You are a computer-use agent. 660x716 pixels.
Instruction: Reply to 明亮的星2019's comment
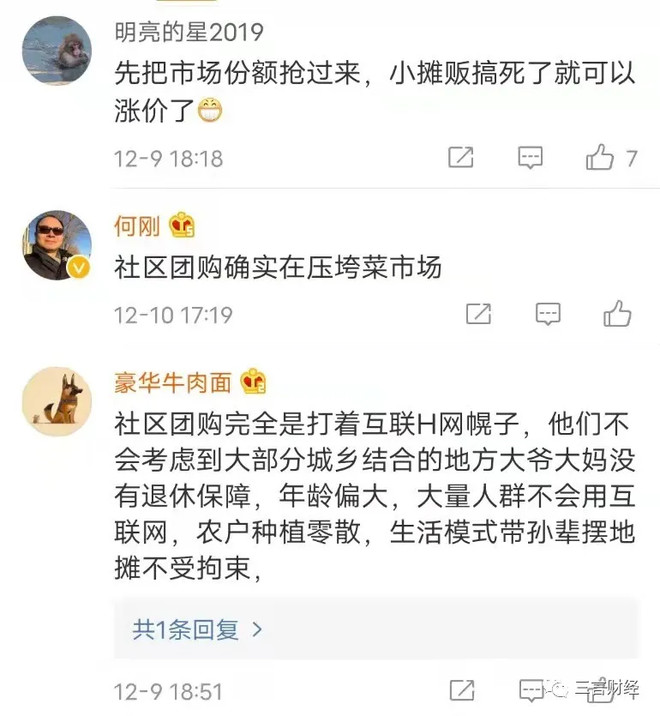530,157
